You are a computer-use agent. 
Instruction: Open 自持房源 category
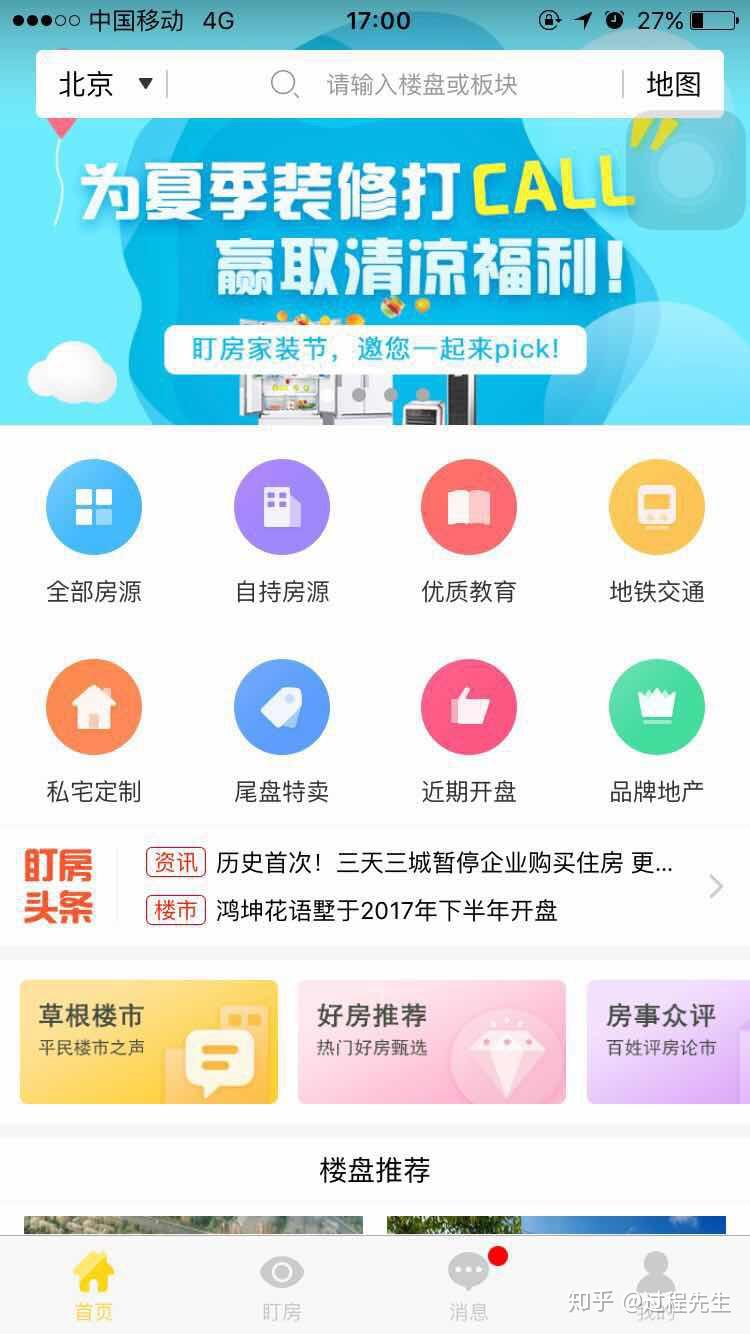282,531
